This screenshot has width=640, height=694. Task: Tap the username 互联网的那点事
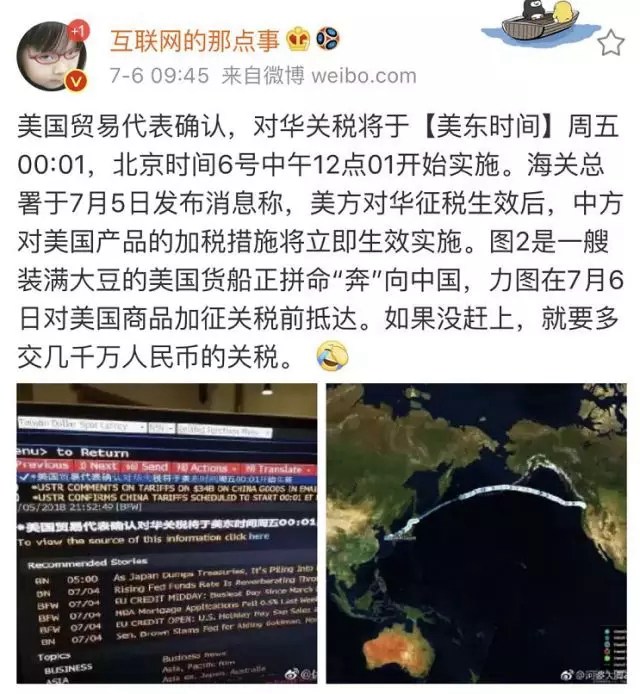(190, 41)
